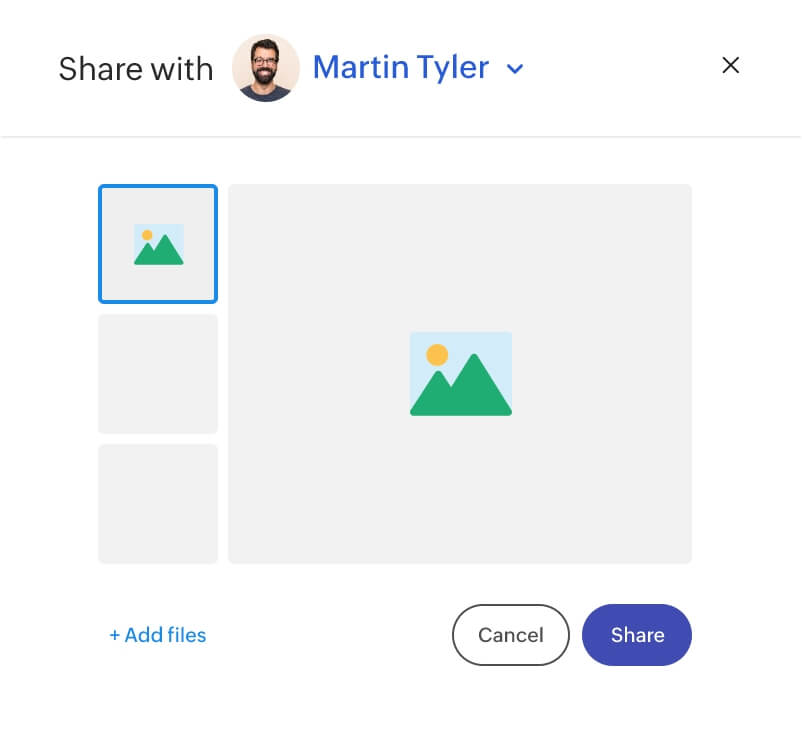This screenshot has height=730, width=802.
Task: Tap the Add files link
Action: (x=158, y=635)
